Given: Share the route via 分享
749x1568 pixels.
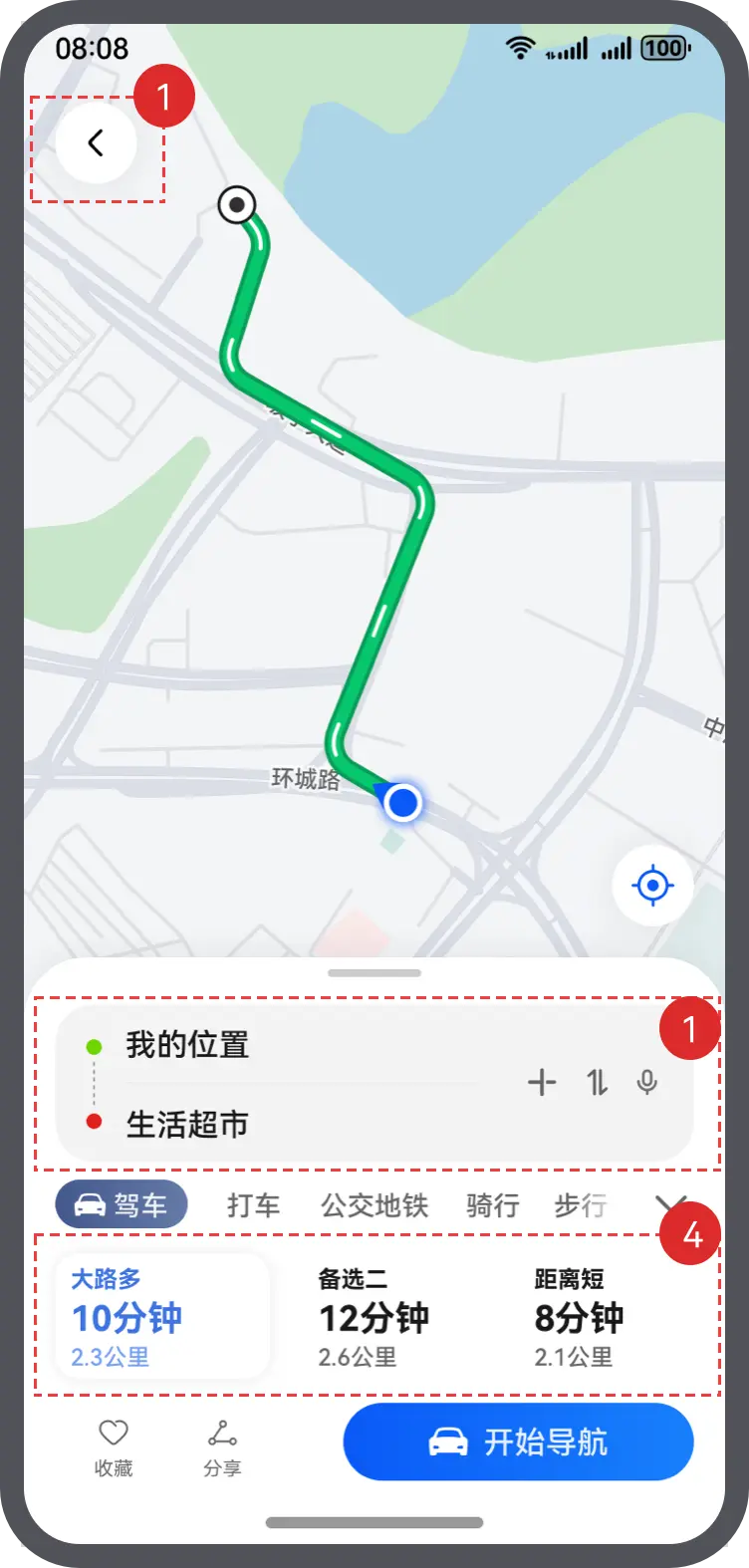Looking at the screenshot, I should [222, 1447].
